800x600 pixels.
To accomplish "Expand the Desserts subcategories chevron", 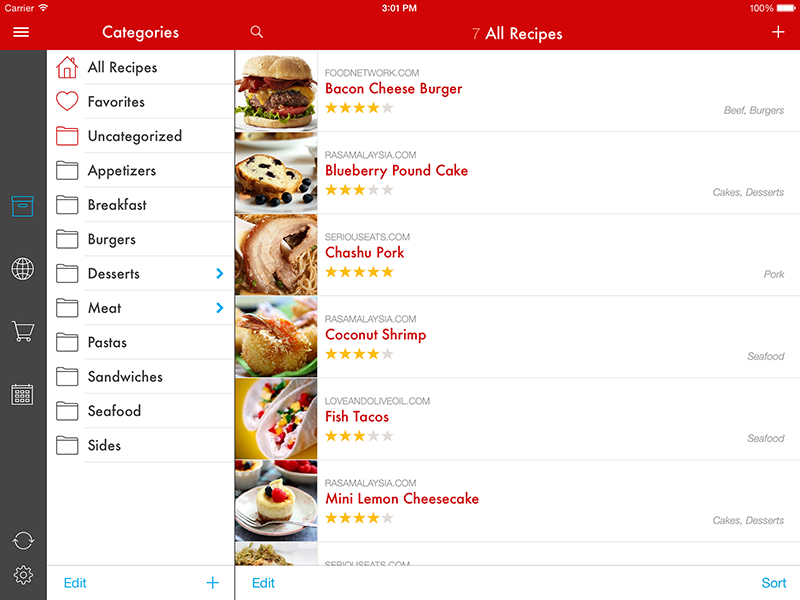I will click(x=219, y=274).
